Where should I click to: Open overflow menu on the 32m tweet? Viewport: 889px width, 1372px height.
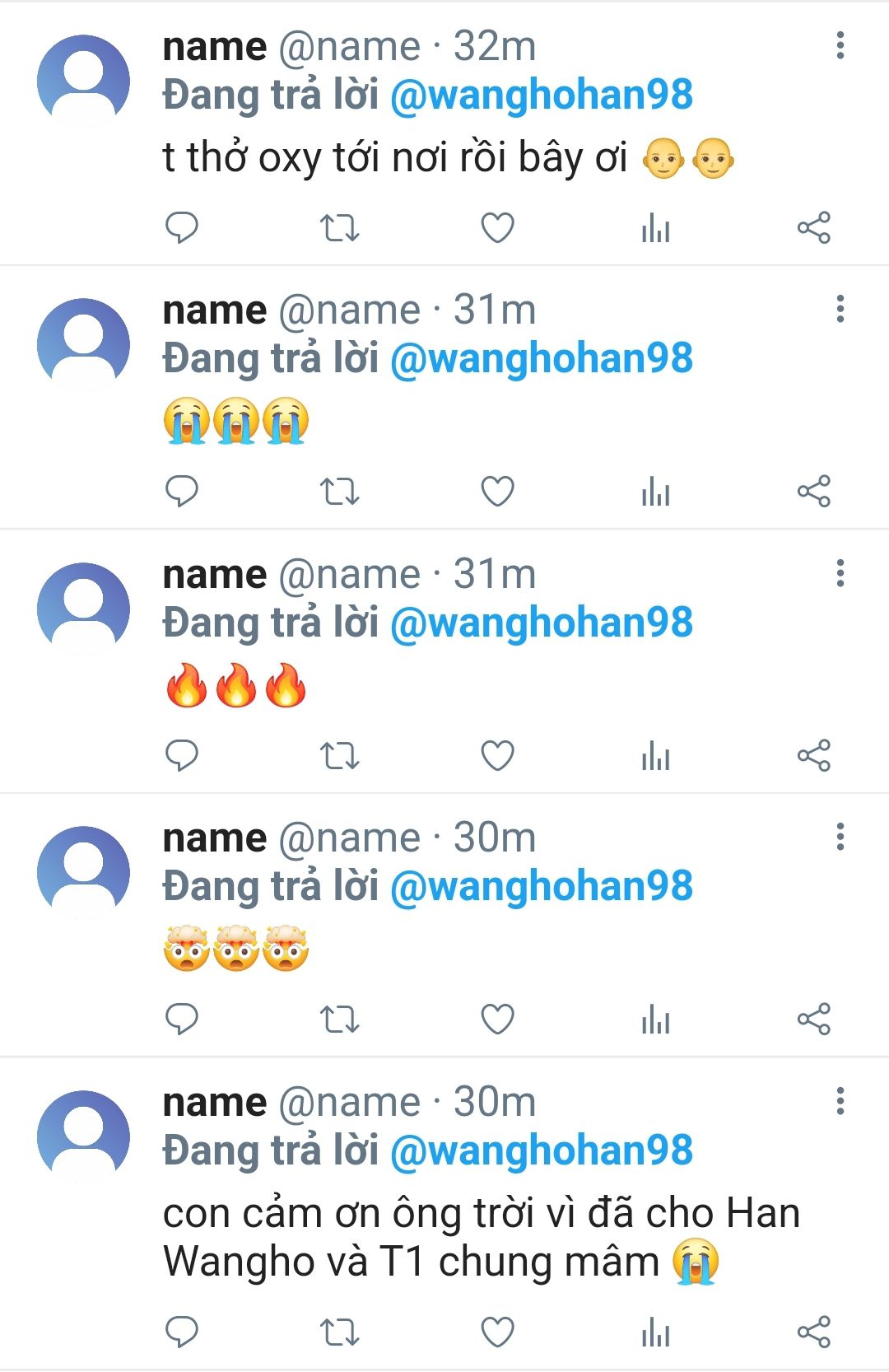click(x=840, y=45)
